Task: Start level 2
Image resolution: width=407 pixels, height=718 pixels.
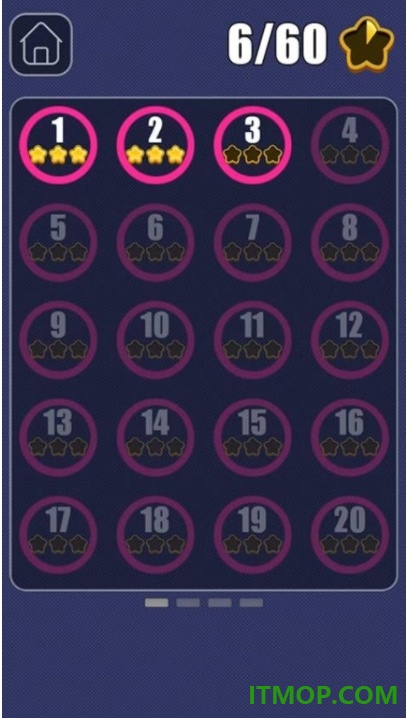Action: [x=155, y=145]
